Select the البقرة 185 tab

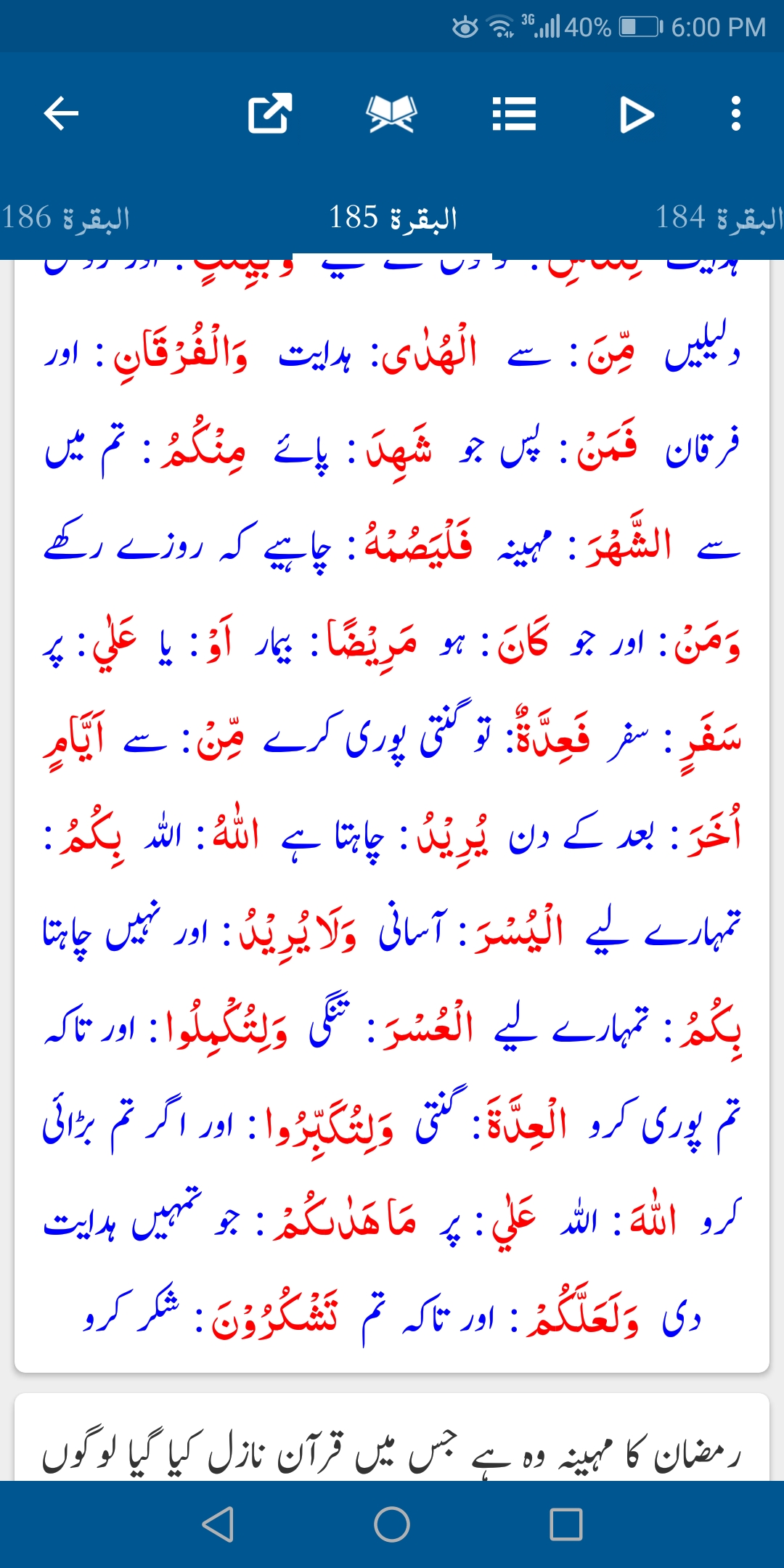pyautogui.click(x=393, y=217)
